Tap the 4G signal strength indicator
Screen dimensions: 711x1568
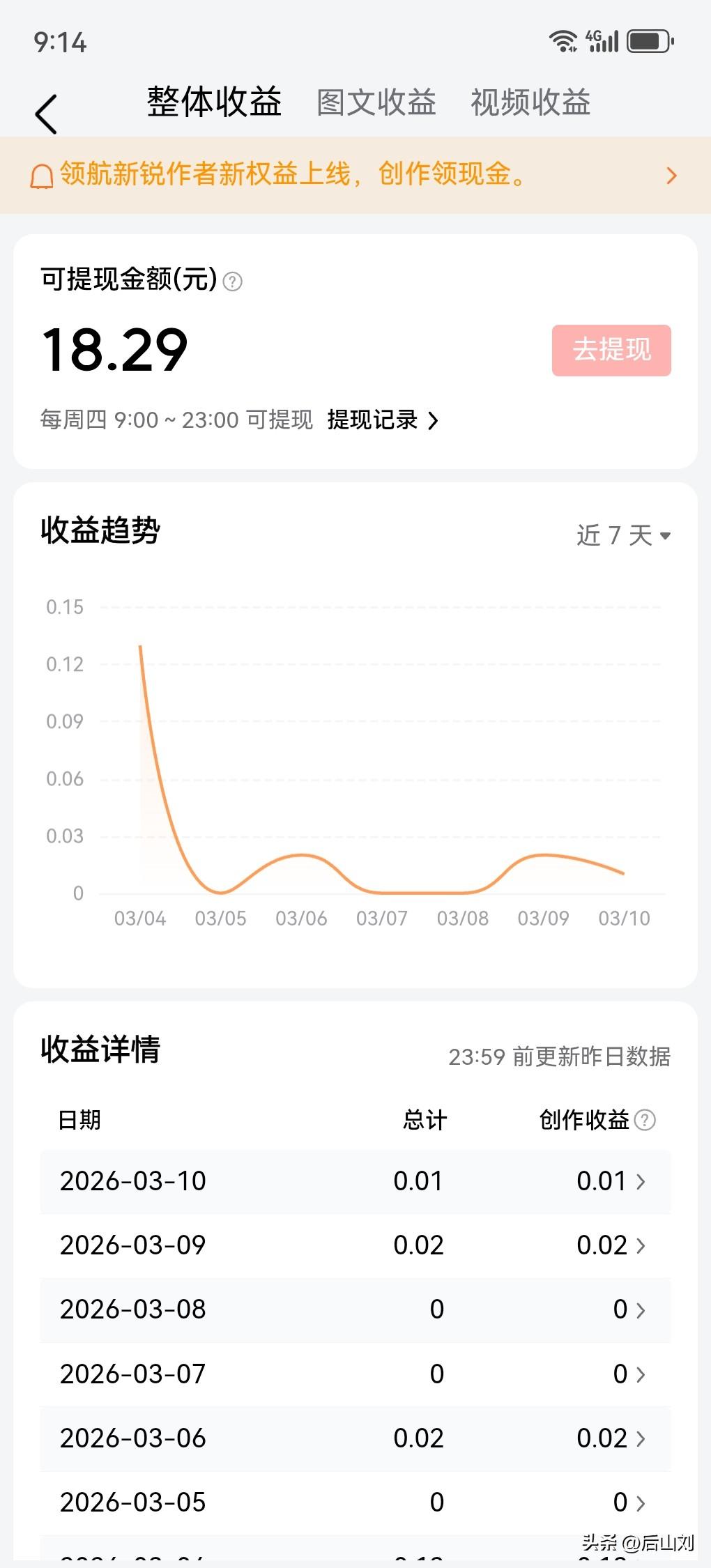click(x=604, y=41)
